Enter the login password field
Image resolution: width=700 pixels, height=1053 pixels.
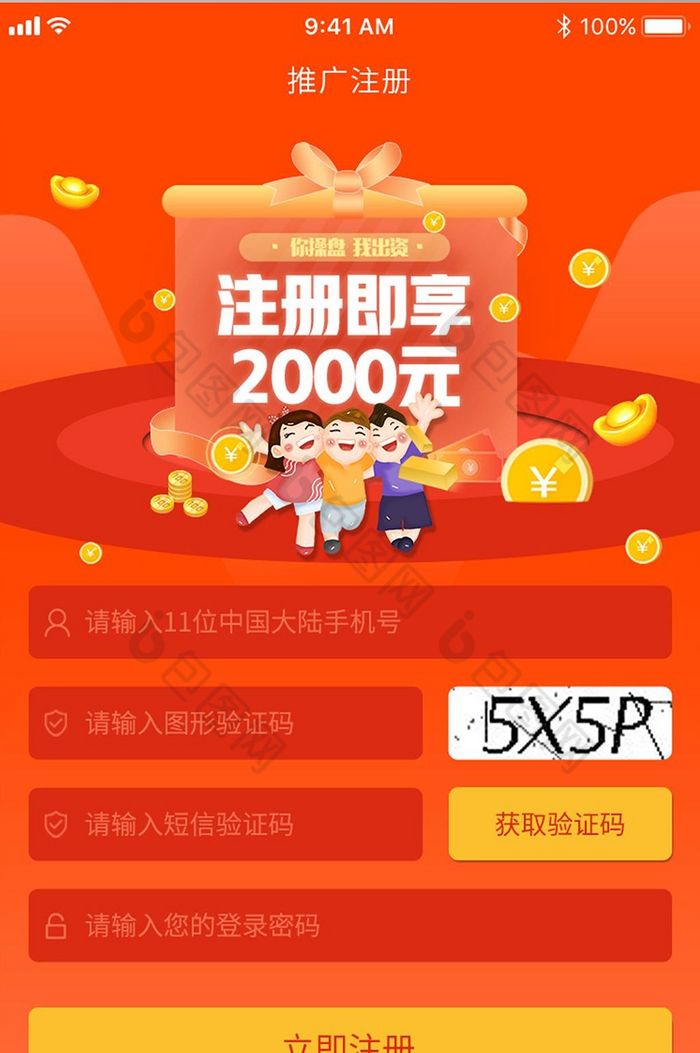point(349,925)
